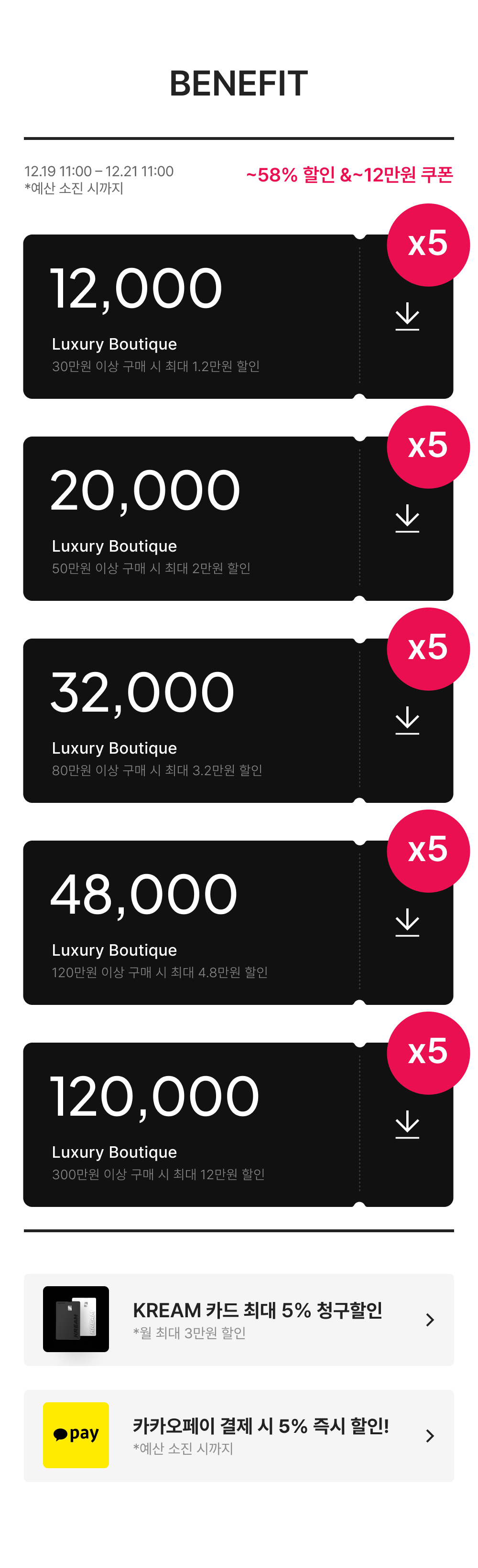Image resolution: width=478 pixels, height=1568 pixels.
Task: Download the 20,000 Luxury Boutique coupon
Action: pyautogui.click(x=407, y=519)
